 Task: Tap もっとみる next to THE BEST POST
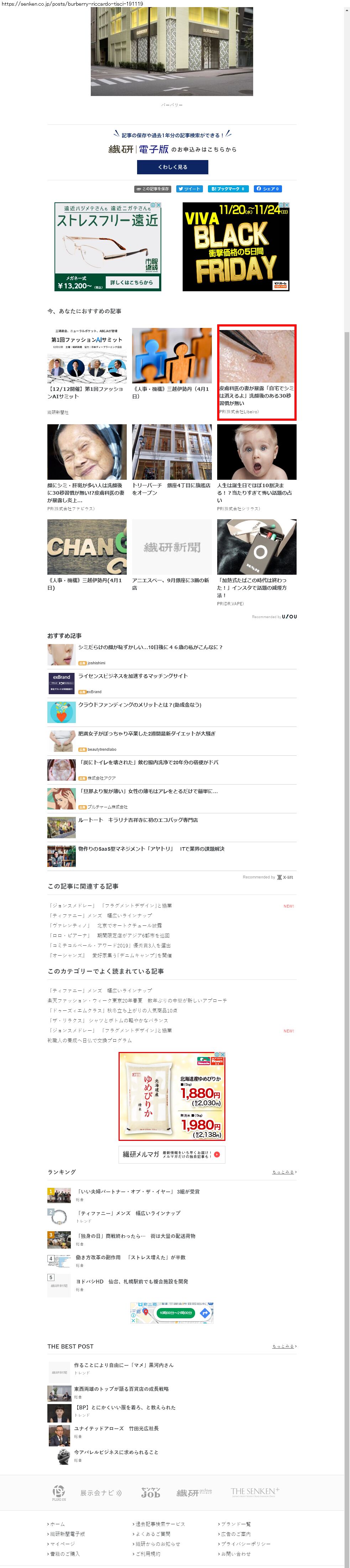(x=284, y=1346)
